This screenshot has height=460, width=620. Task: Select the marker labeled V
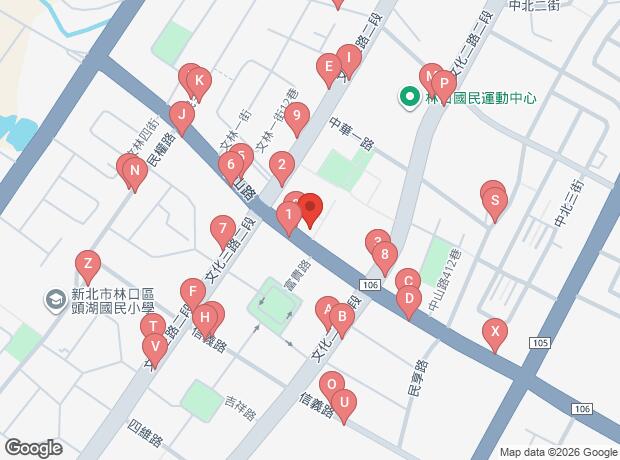[155, 347]
